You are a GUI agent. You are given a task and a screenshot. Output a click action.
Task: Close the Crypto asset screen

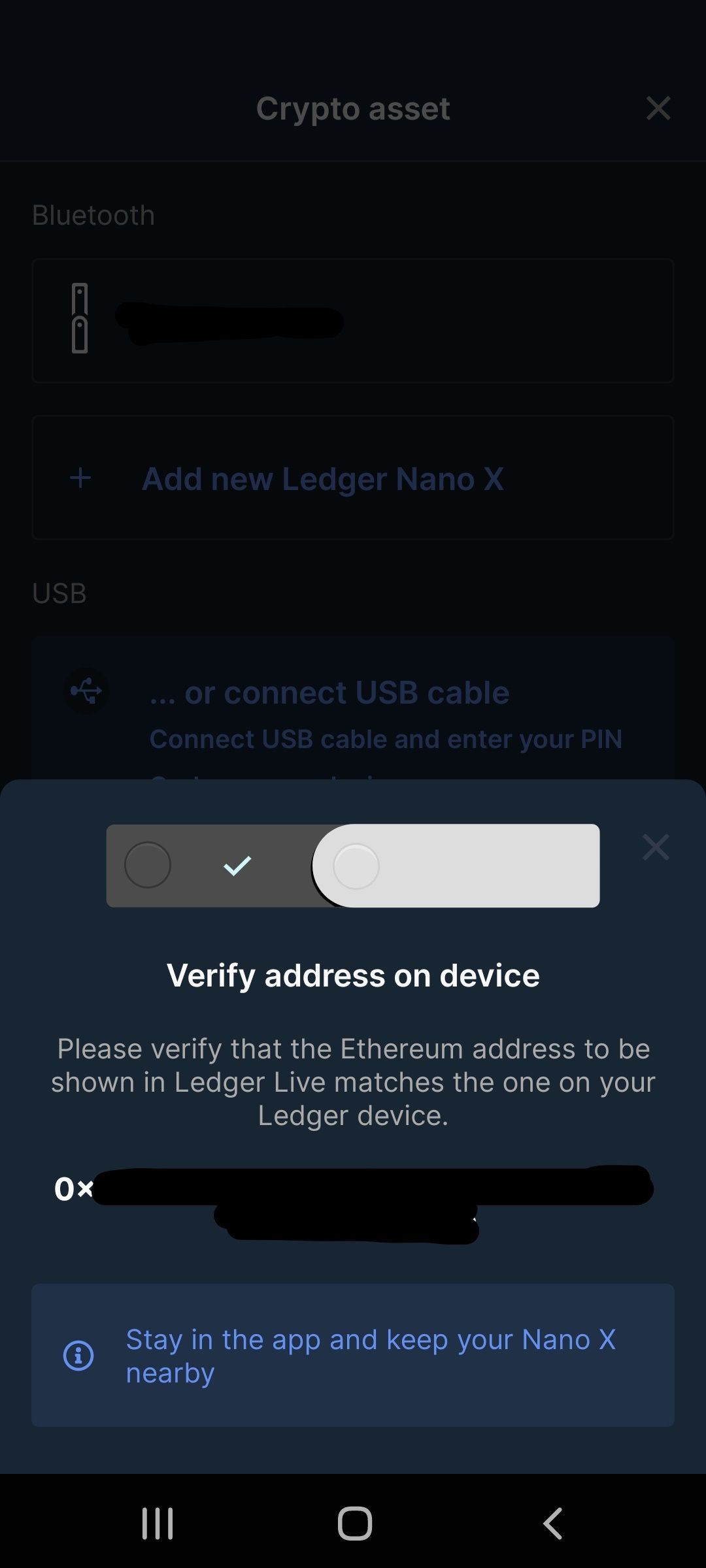[658, 108]
